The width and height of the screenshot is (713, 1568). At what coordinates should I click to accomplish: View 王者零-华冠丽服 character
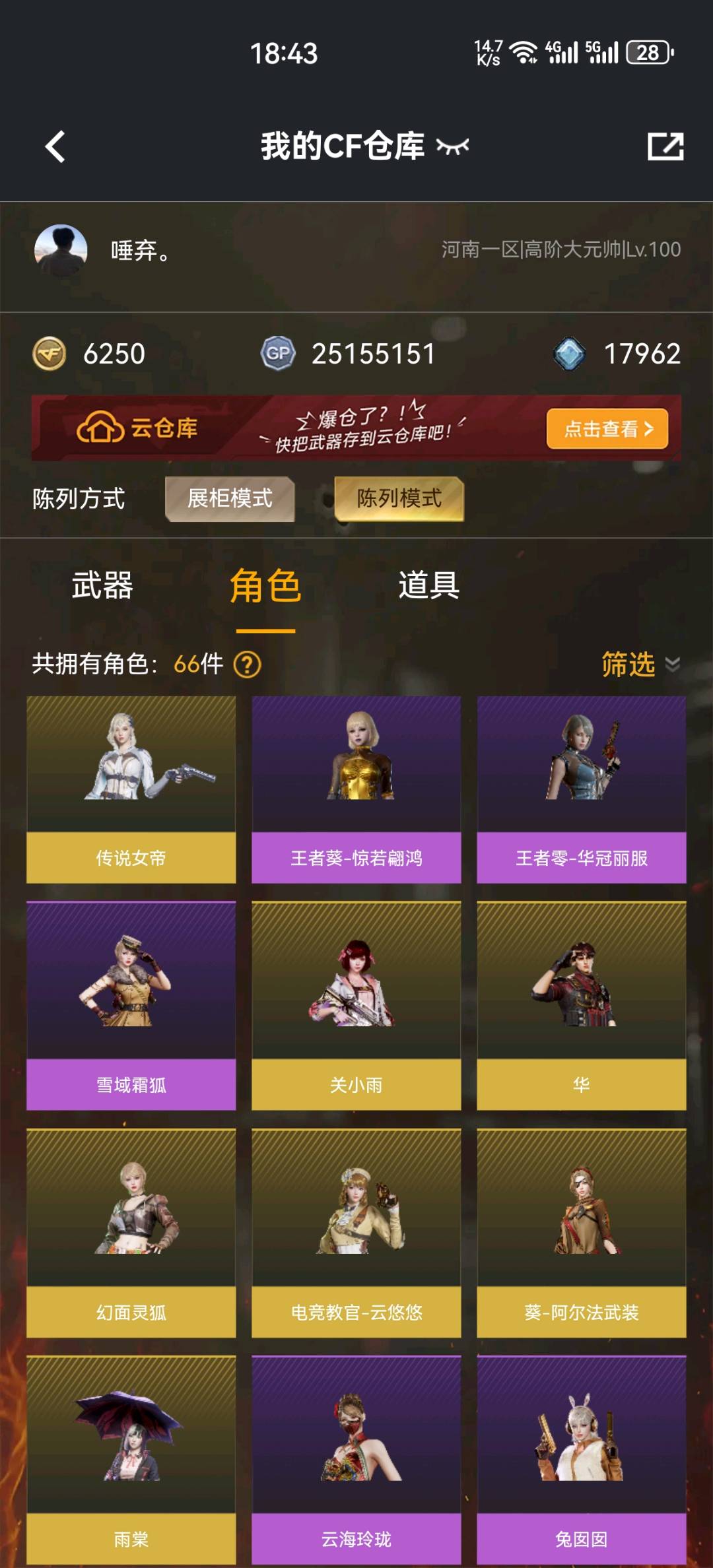[581, 789]
